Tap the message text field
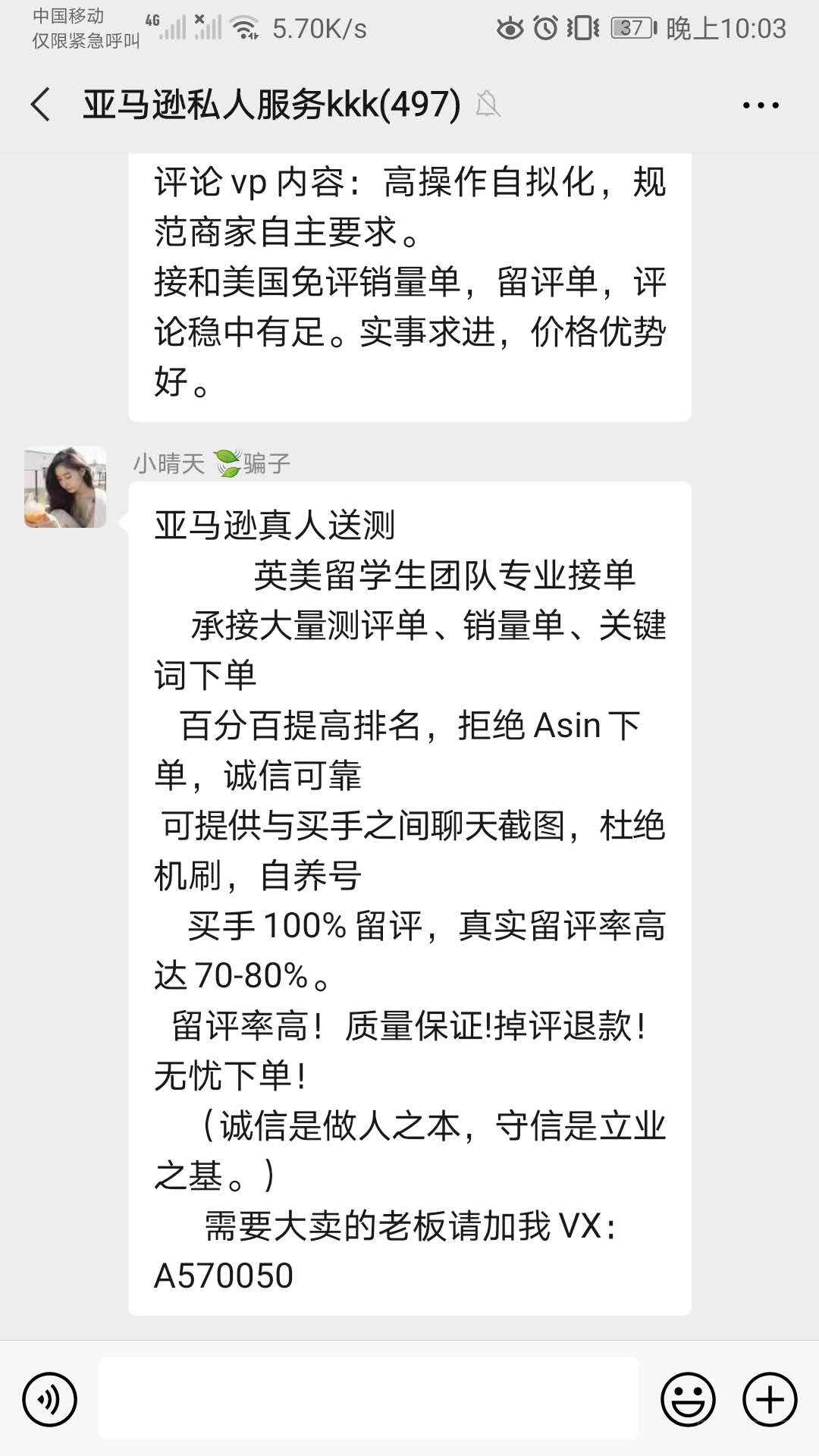The height and width of the screenshot is (1456, 819). click(369, 1399)
